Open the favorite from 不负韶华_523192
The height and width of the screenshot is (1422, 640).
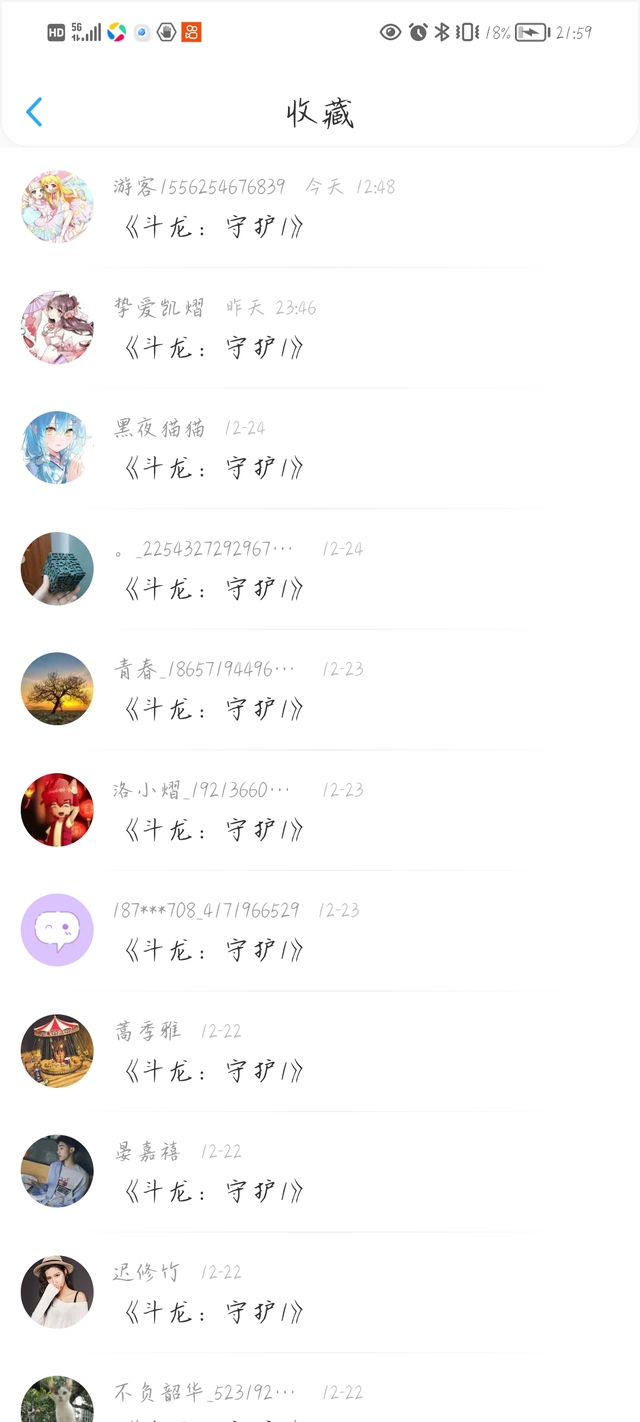pos(320,1388)
